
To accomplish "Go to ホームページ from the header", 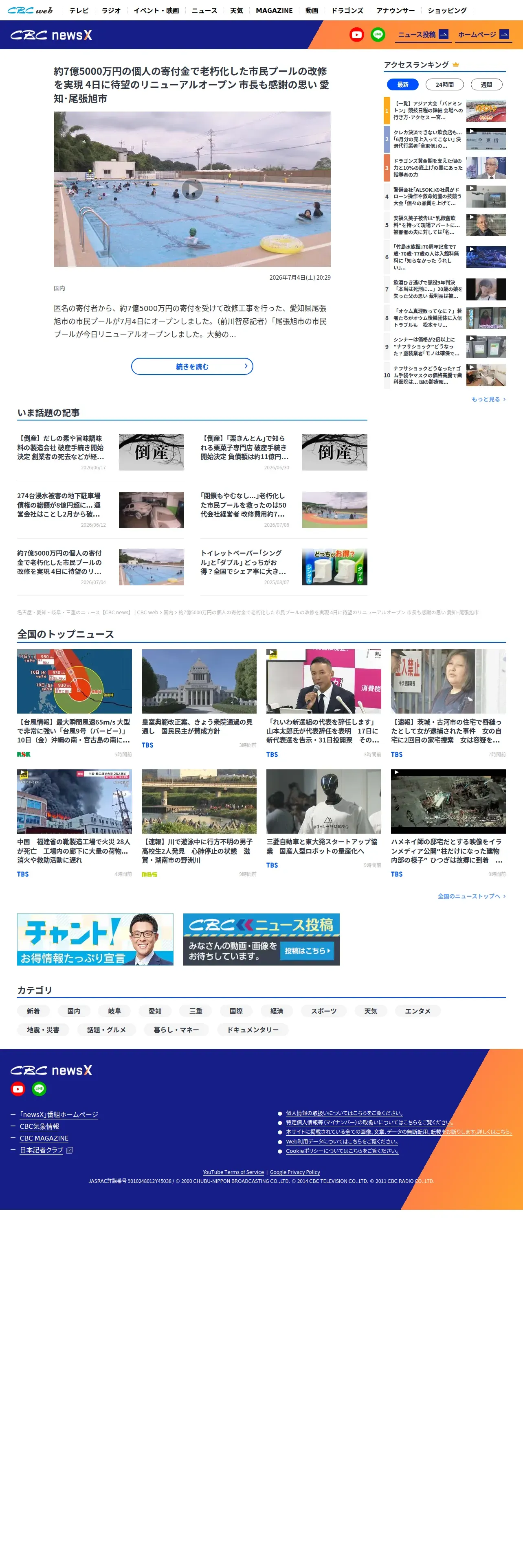I will tap(483, 35).
